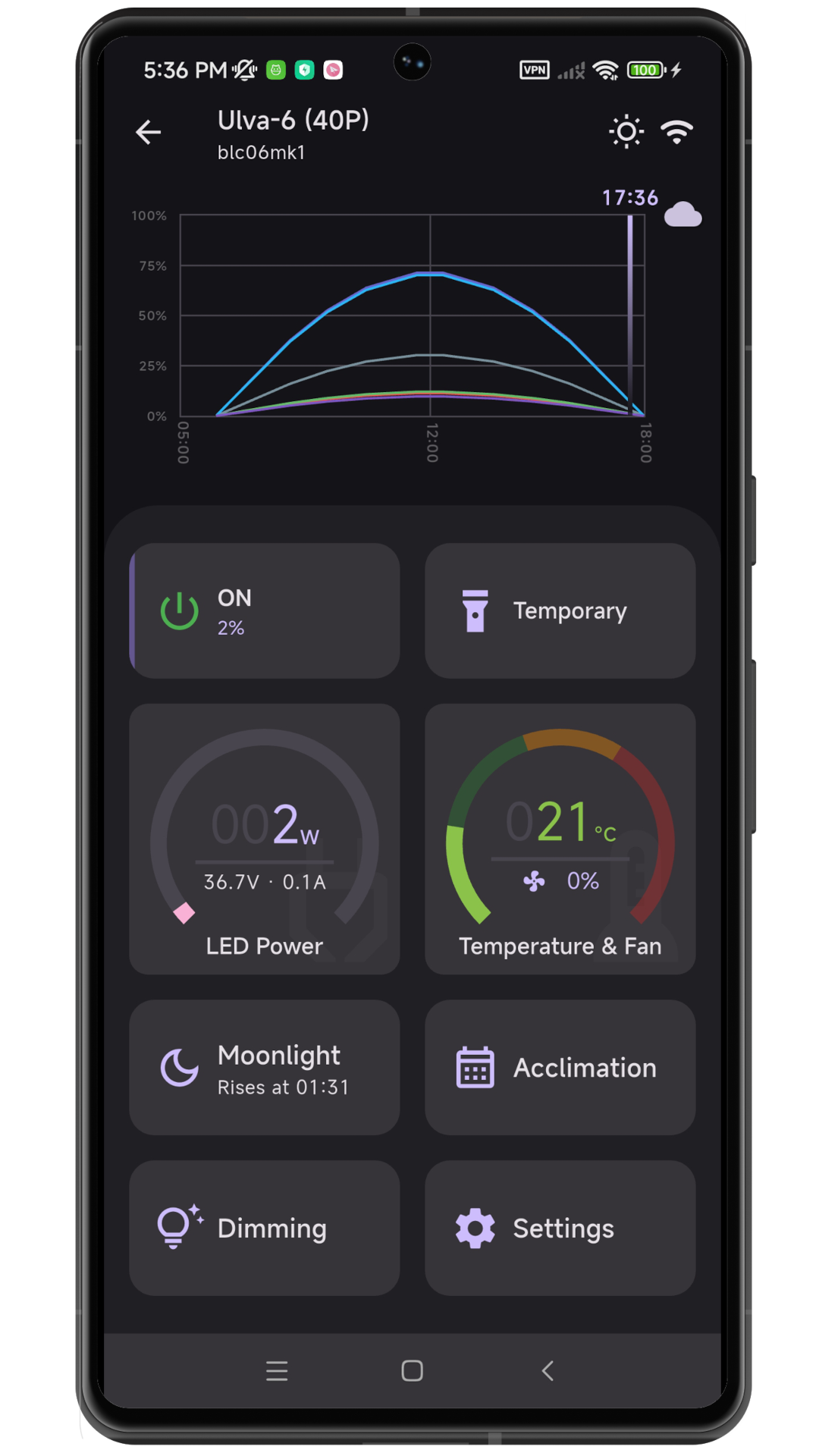Open Temporary light mode
Viewport: 819px width, 1456px height.
(x=560, y=611)
